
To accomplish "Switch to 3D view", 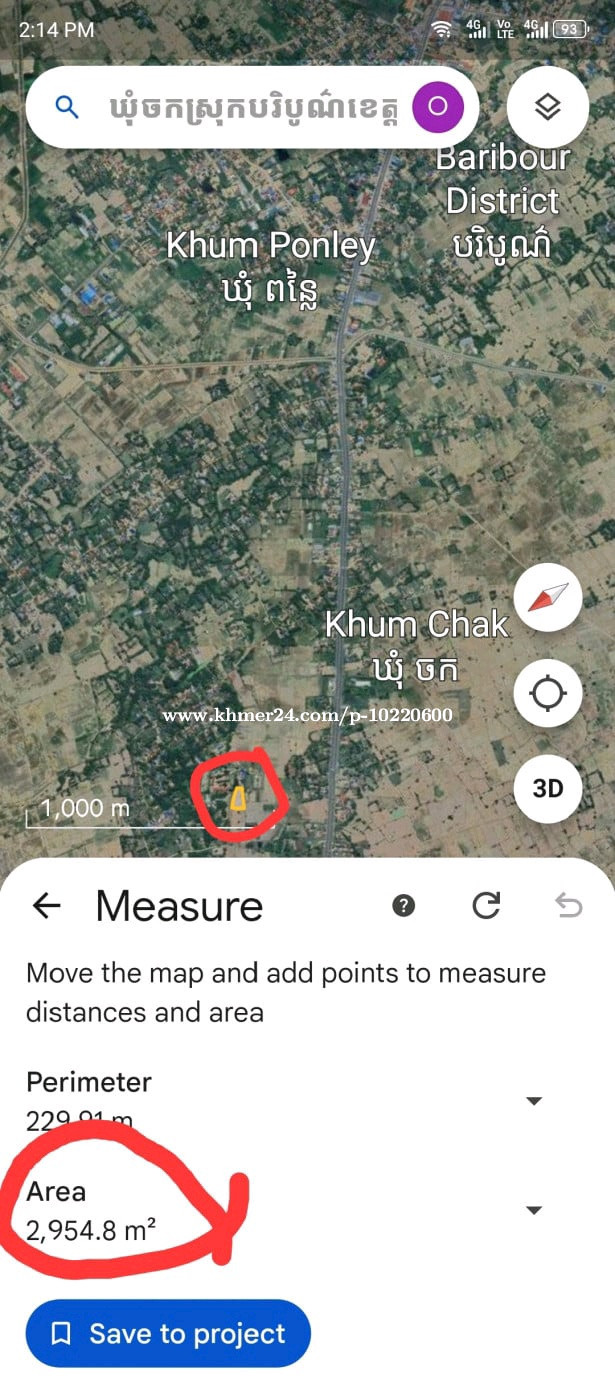I will [x=548, y=788].
